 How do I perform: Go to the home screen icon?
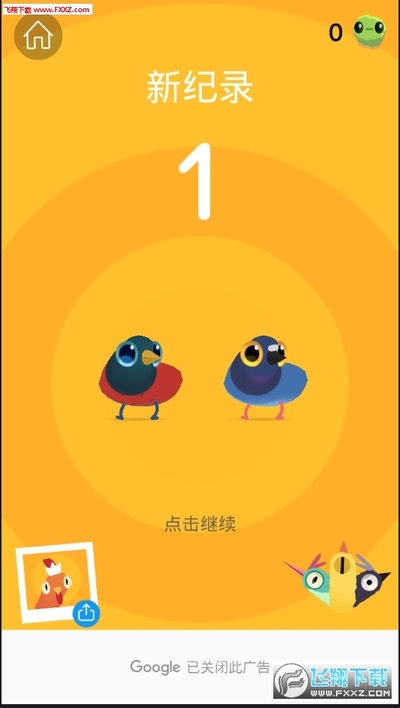38,36
